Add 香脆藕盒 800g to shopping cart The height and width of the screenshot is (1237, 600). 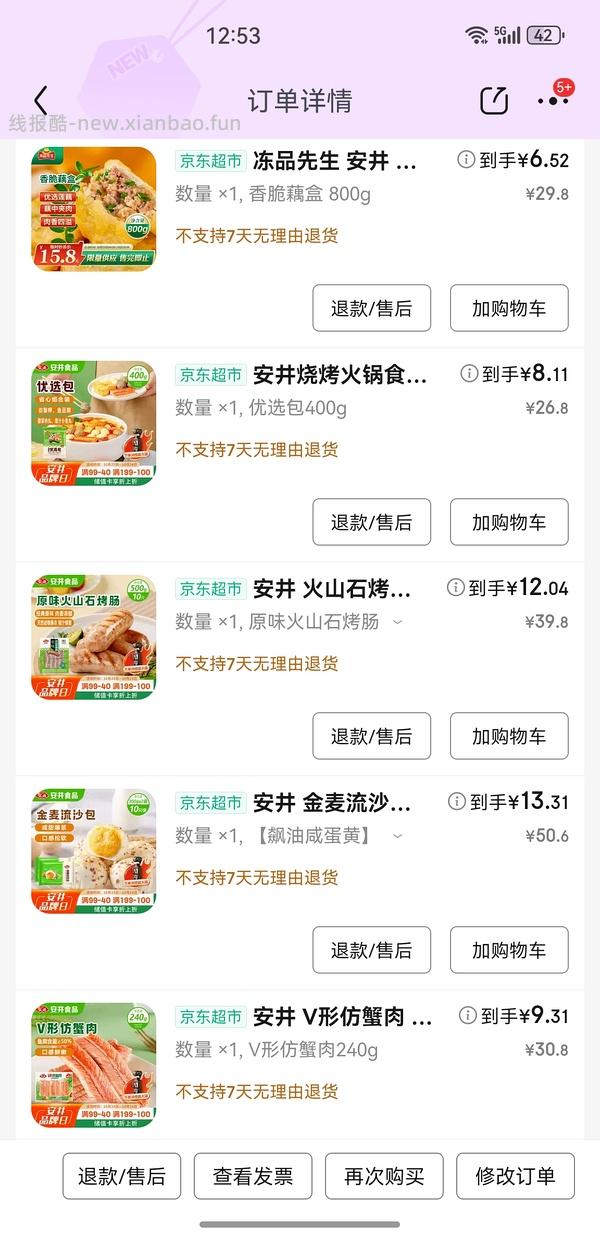[509, 308]
